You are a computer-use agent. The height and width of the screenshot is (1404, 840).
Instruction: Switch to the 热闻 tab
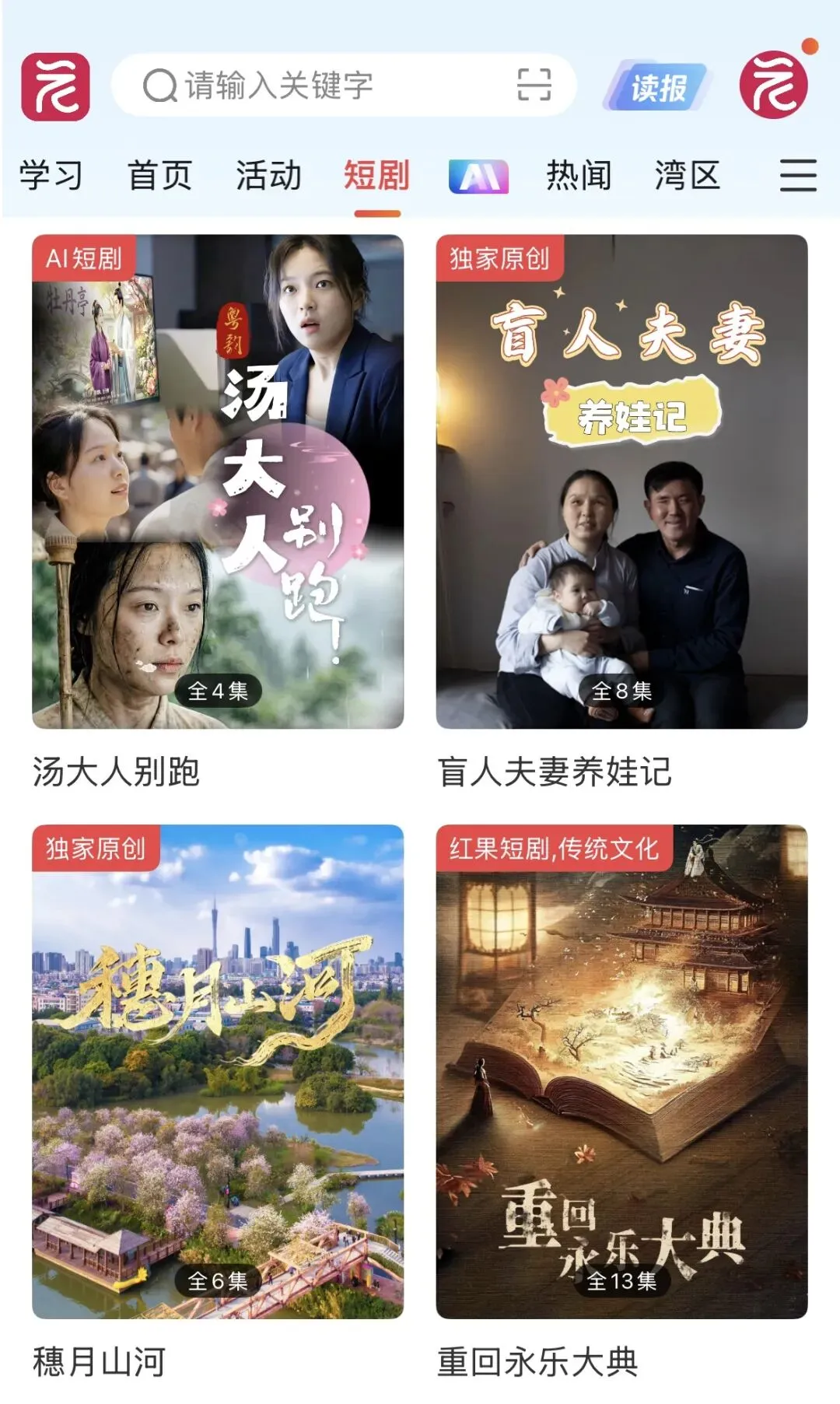pyautogui.click(x=579, y=175)
